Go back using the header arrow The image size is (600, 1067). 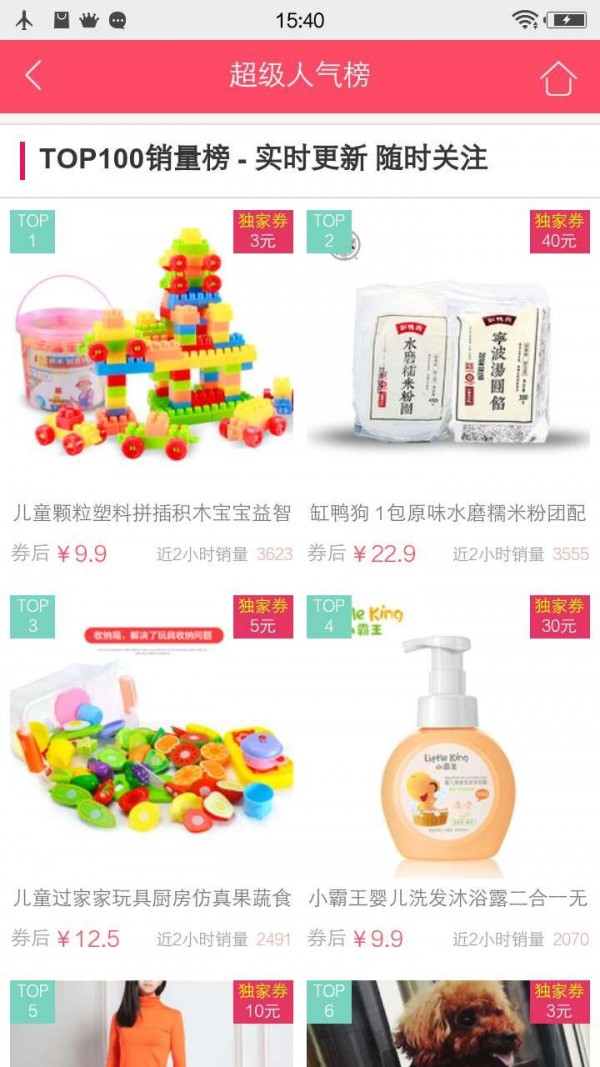click(34, 76)
